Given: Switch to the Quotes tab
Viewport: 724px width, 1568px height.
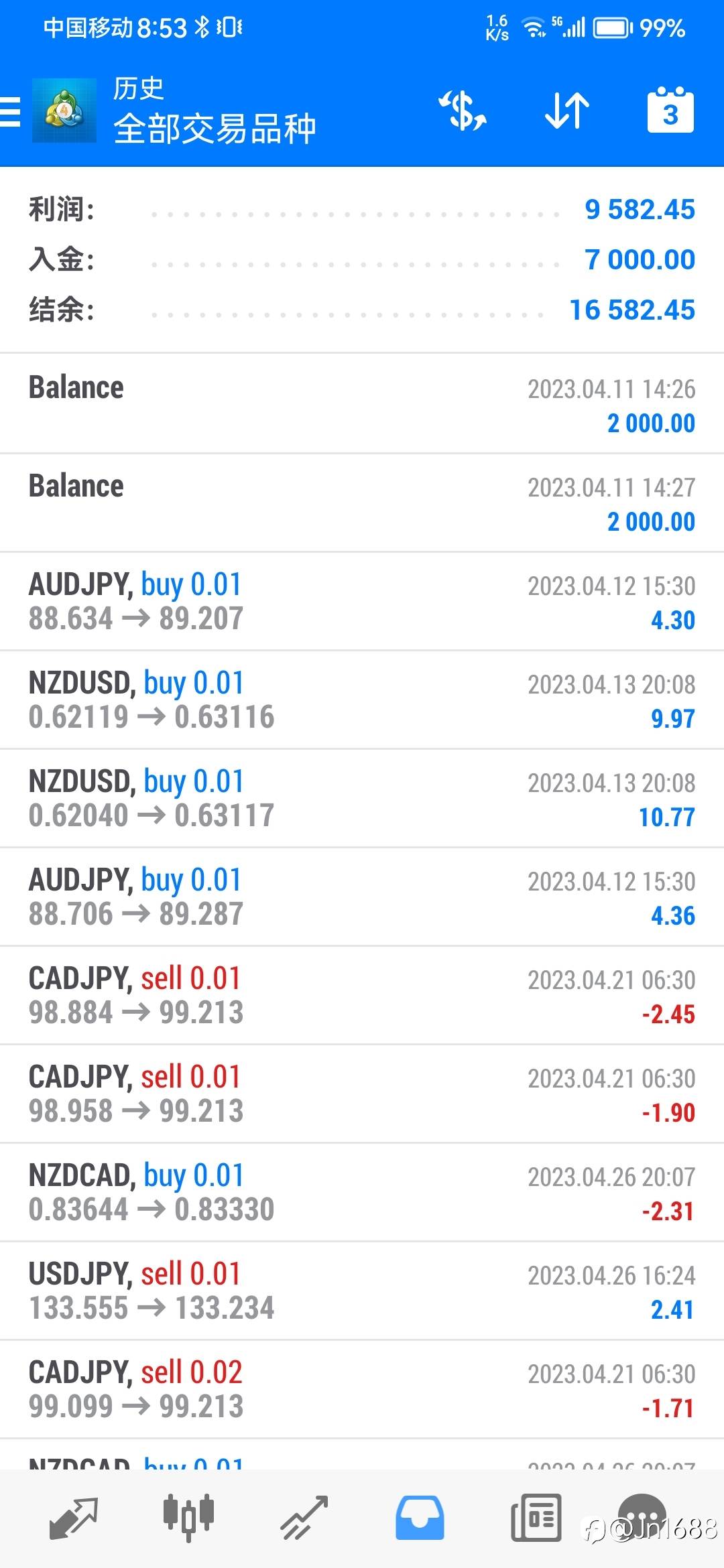Looking at the screenshot, I should [73, 1518].
